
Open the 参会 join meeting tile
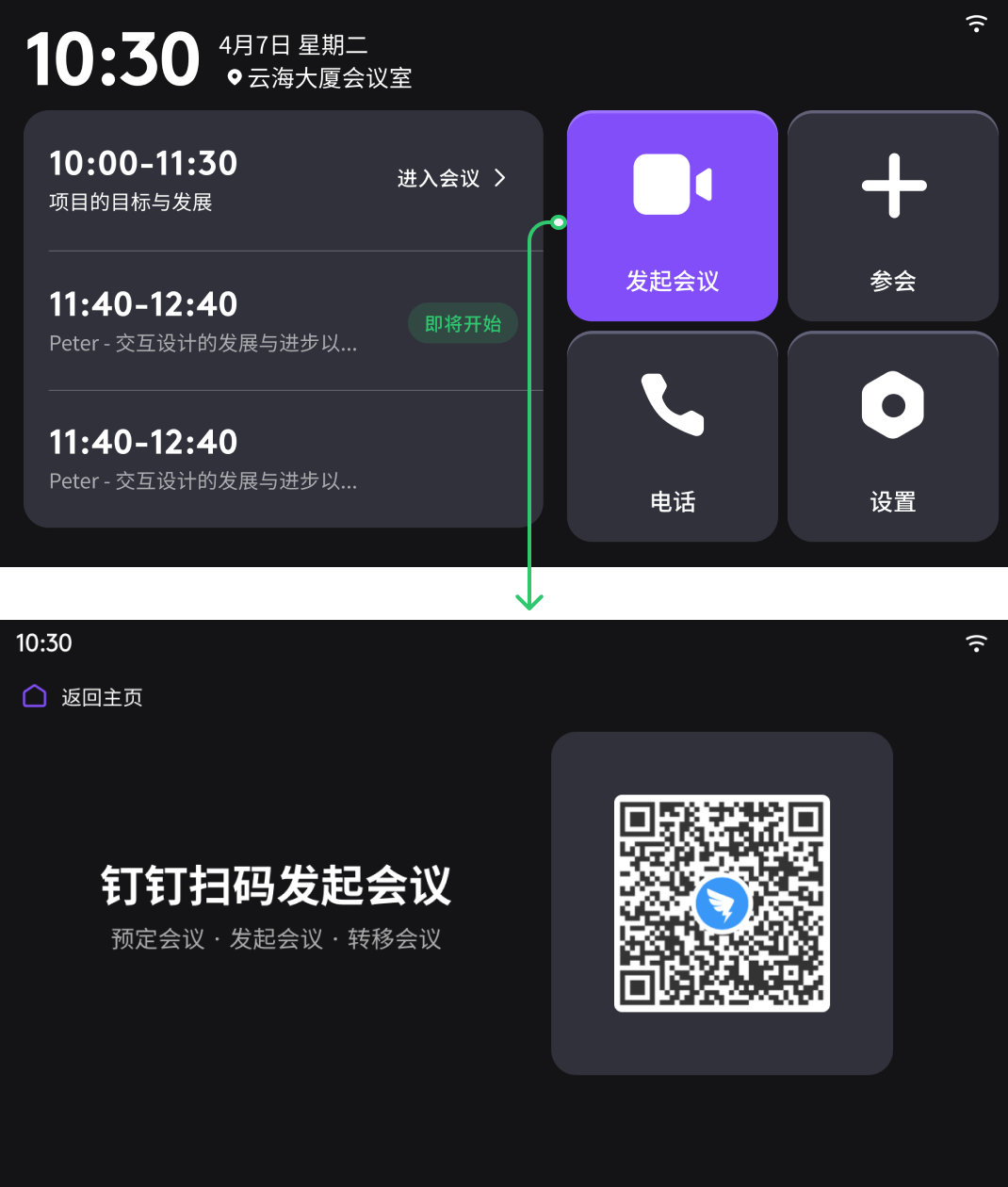tap(892, 216)
